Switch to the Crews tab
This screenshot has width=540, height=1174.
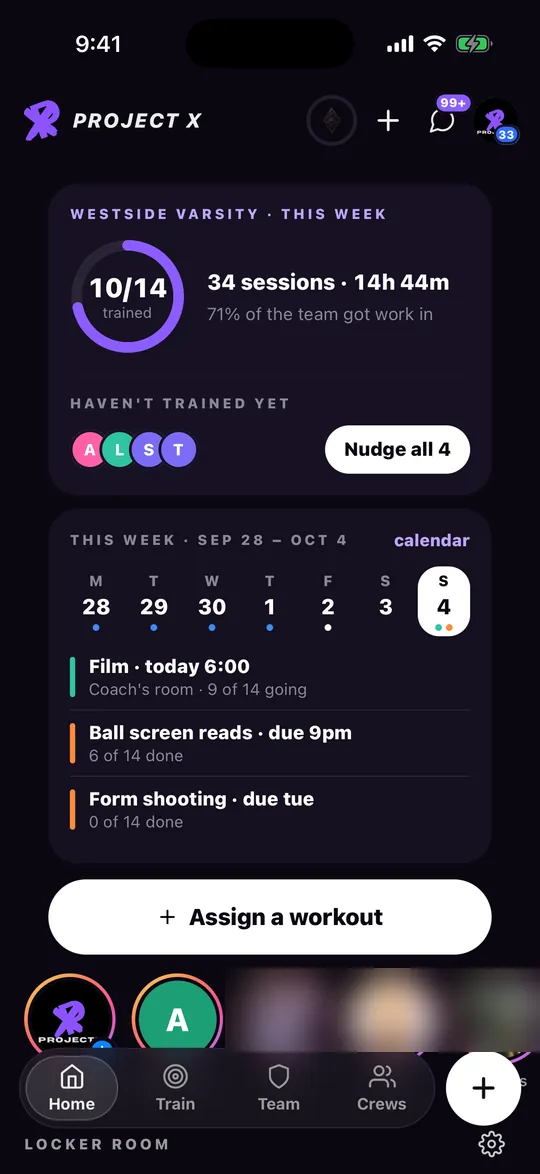click(381, 1088)
